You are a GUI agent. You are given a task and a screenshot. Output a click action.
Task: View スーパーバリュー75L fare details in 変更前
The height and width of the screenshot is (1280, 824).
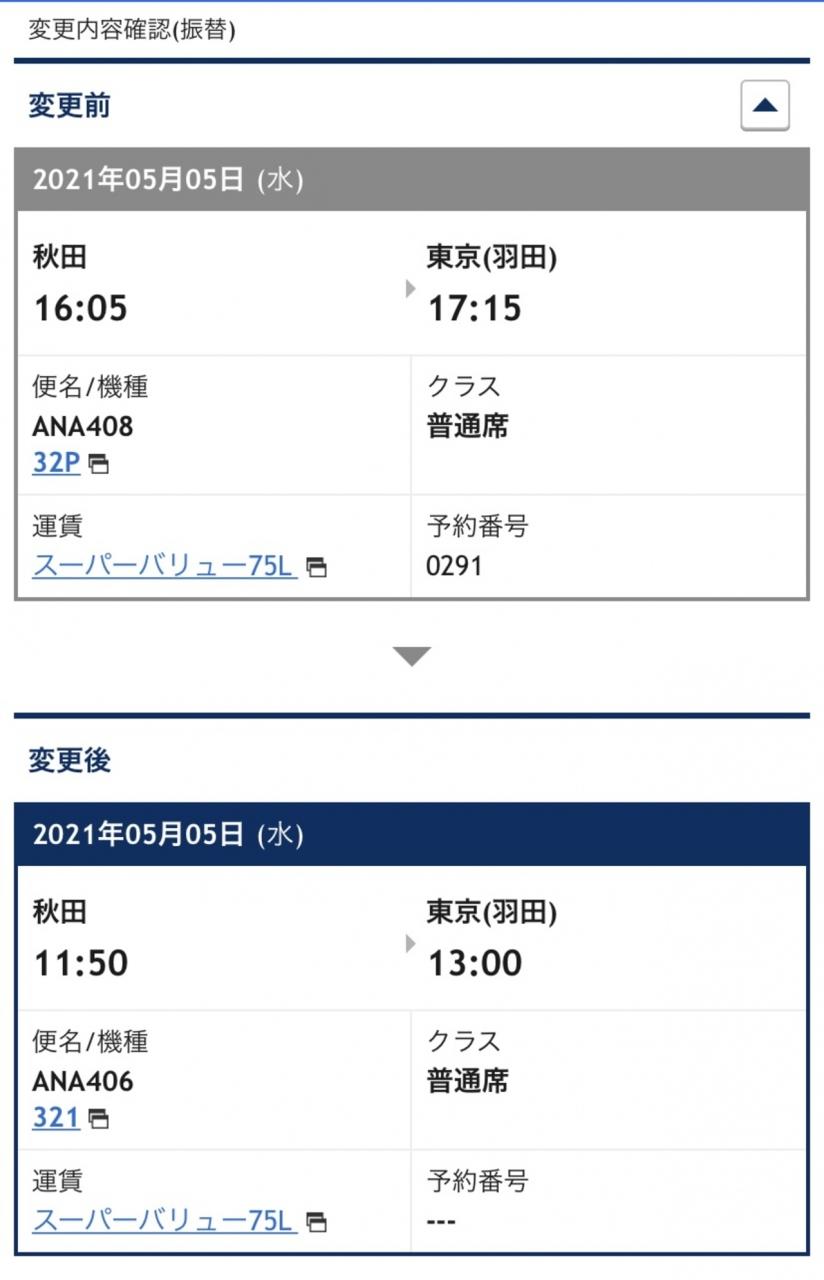(165, 566)
